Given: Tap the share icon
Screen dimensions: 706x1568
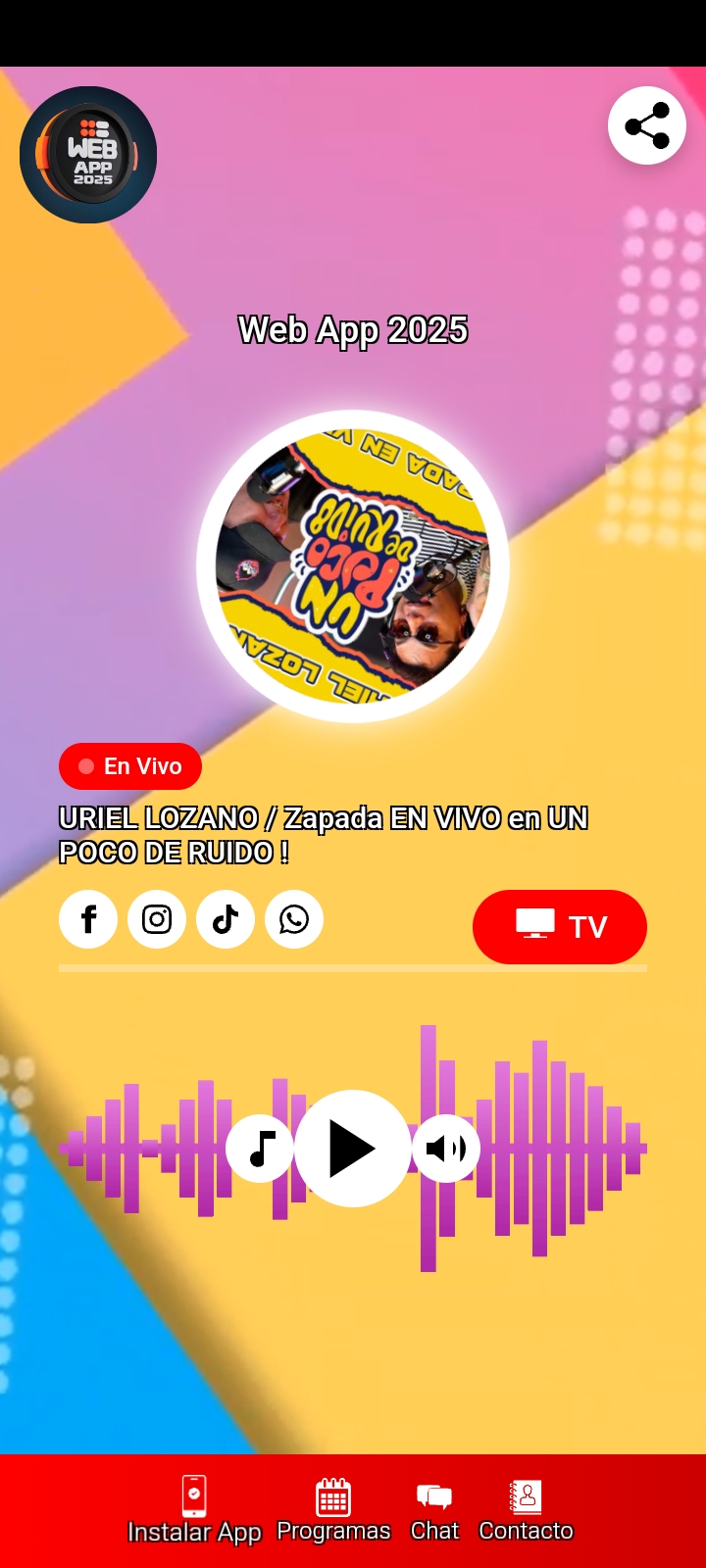Looking at the screenshot, I should [647, 125].
